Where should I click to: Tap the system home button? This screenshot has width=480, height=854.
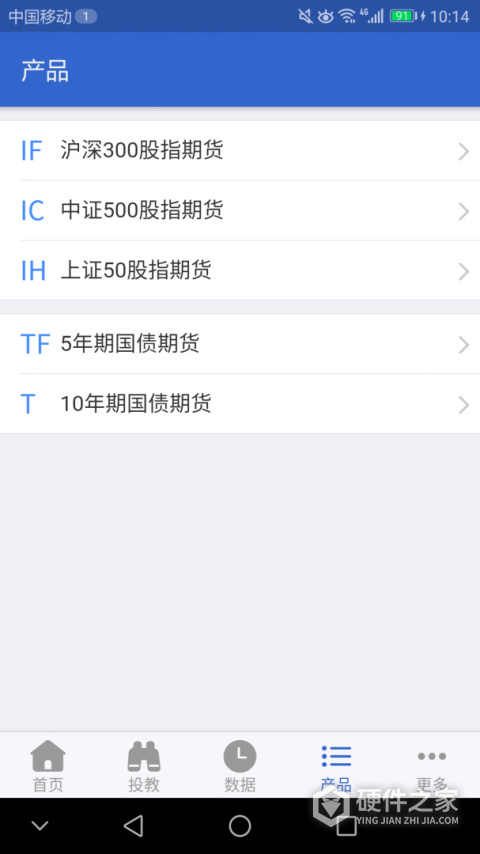pos(240,826)
